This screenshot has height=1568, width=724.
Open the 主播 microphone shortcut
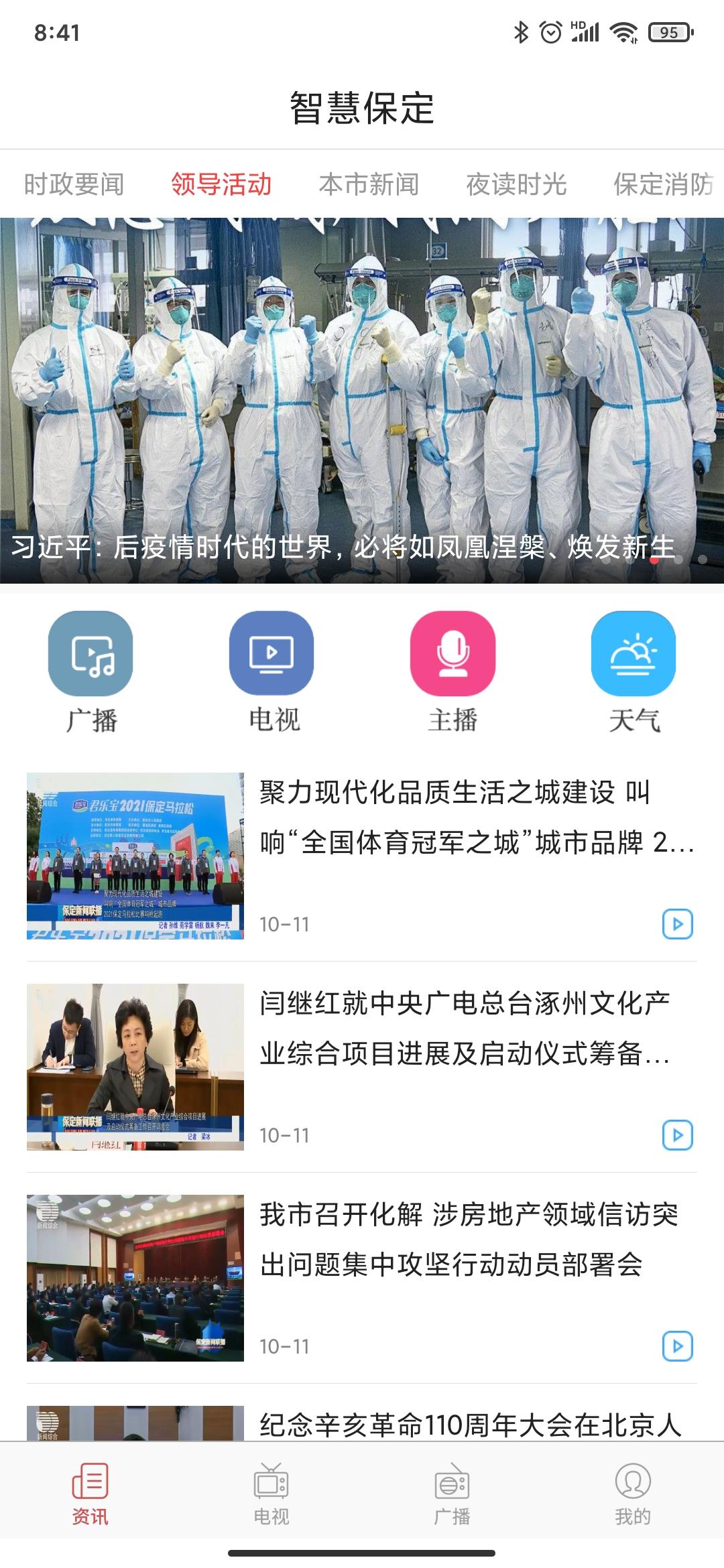click(x=452, y=653)
